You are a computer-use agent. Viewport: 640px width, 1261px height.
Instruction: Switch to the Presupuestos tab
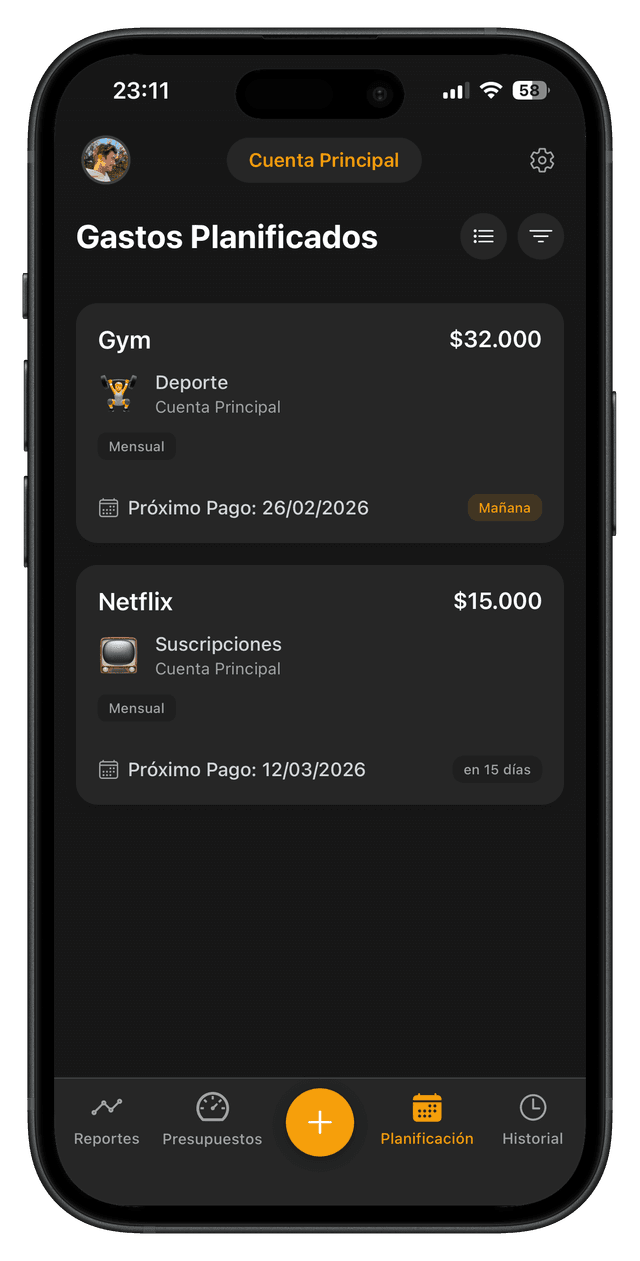click(x=212, y=1120)
